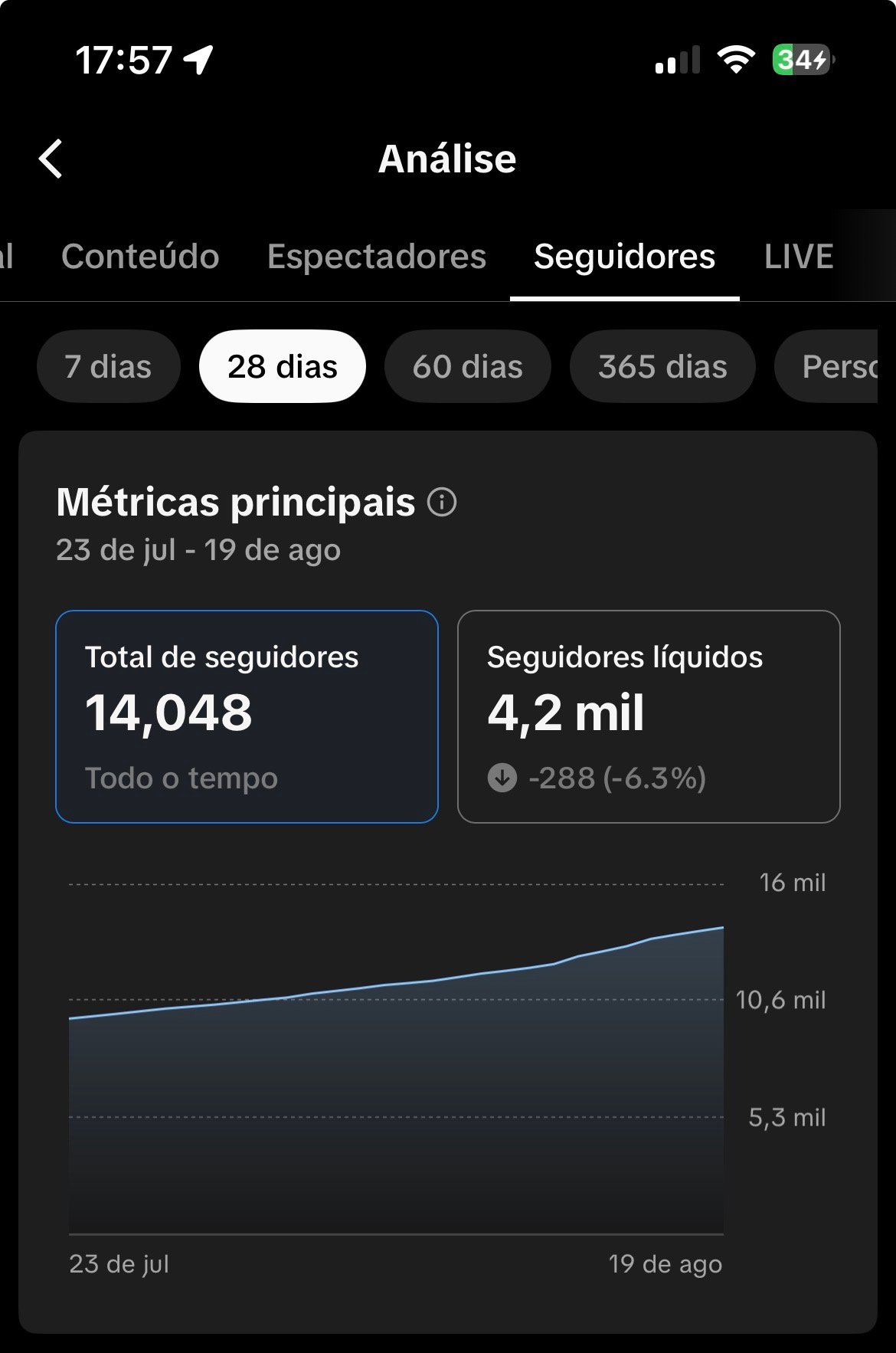
Task: Switch to the Conteúdo tab
Action: [140, 257]
